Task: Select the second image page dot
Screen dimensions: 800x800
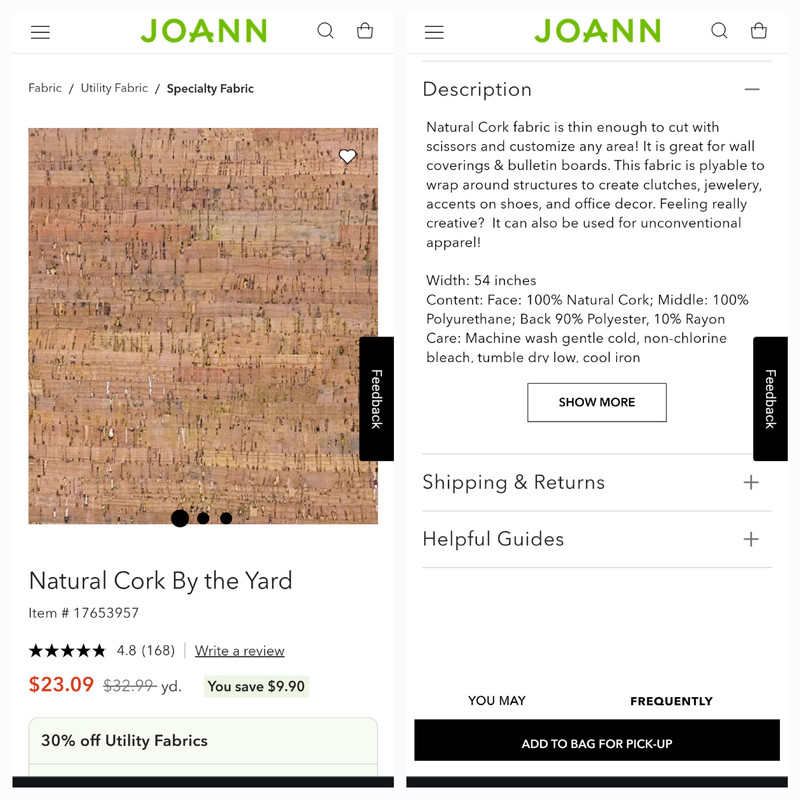Action: point(203,518)
